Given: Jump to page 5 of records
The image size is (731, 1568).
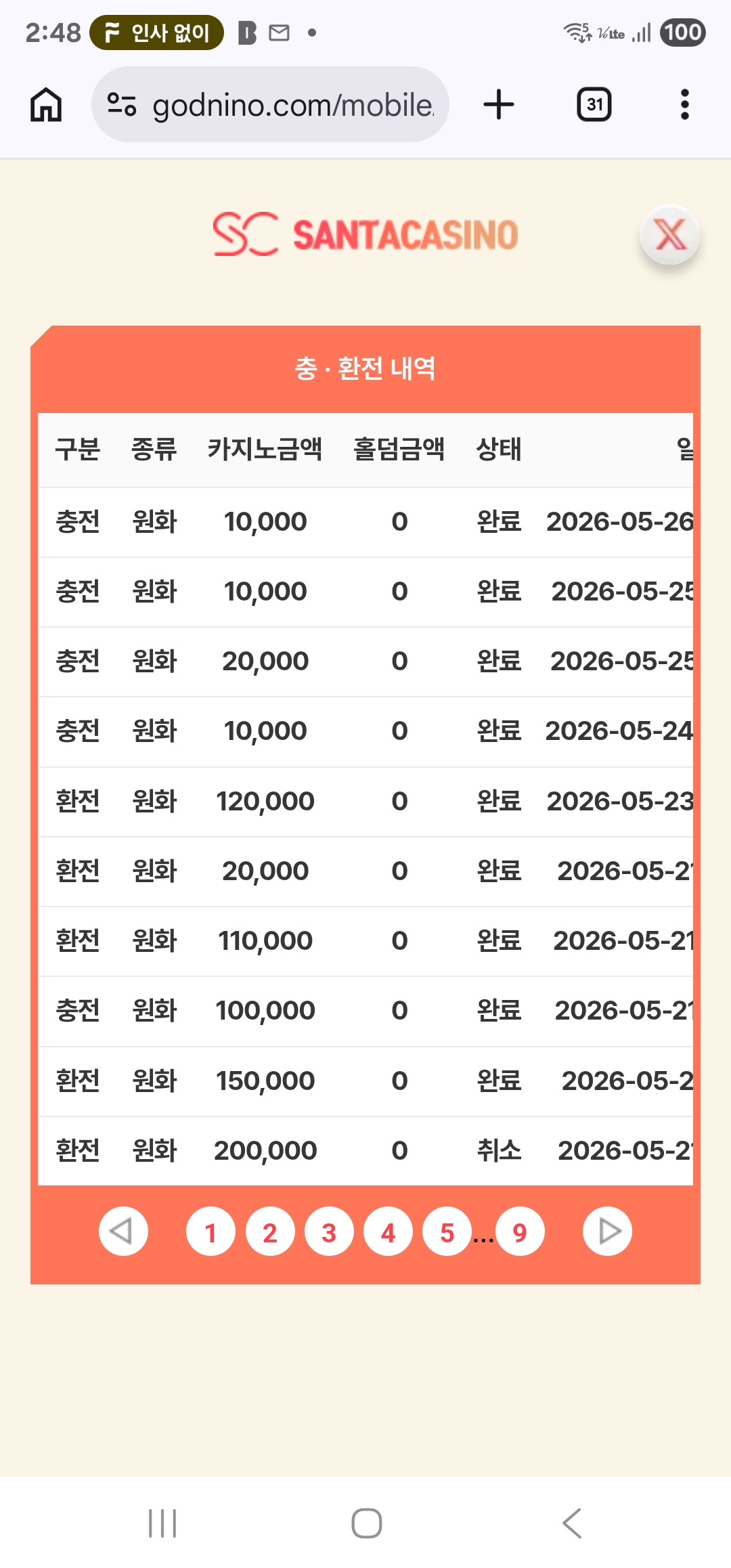Looking at the screenshot, I should pos(447,1232).
